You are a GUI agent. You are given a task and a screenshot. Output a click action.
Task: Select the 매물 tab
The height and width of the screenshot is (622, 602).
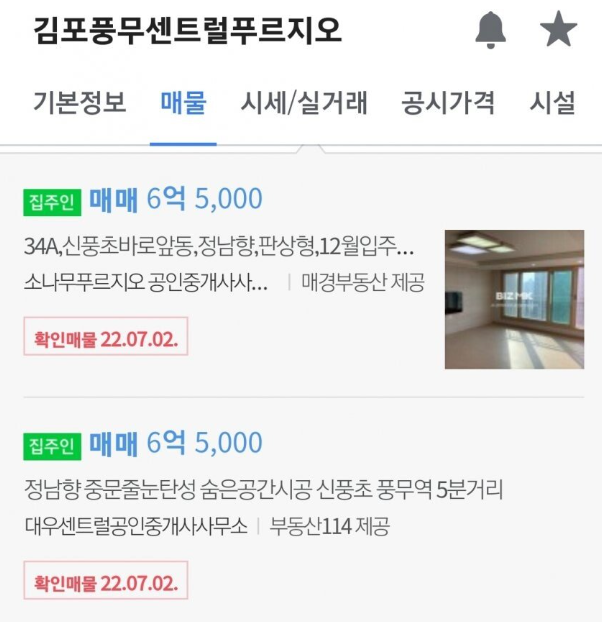click(x=183, y=103)
